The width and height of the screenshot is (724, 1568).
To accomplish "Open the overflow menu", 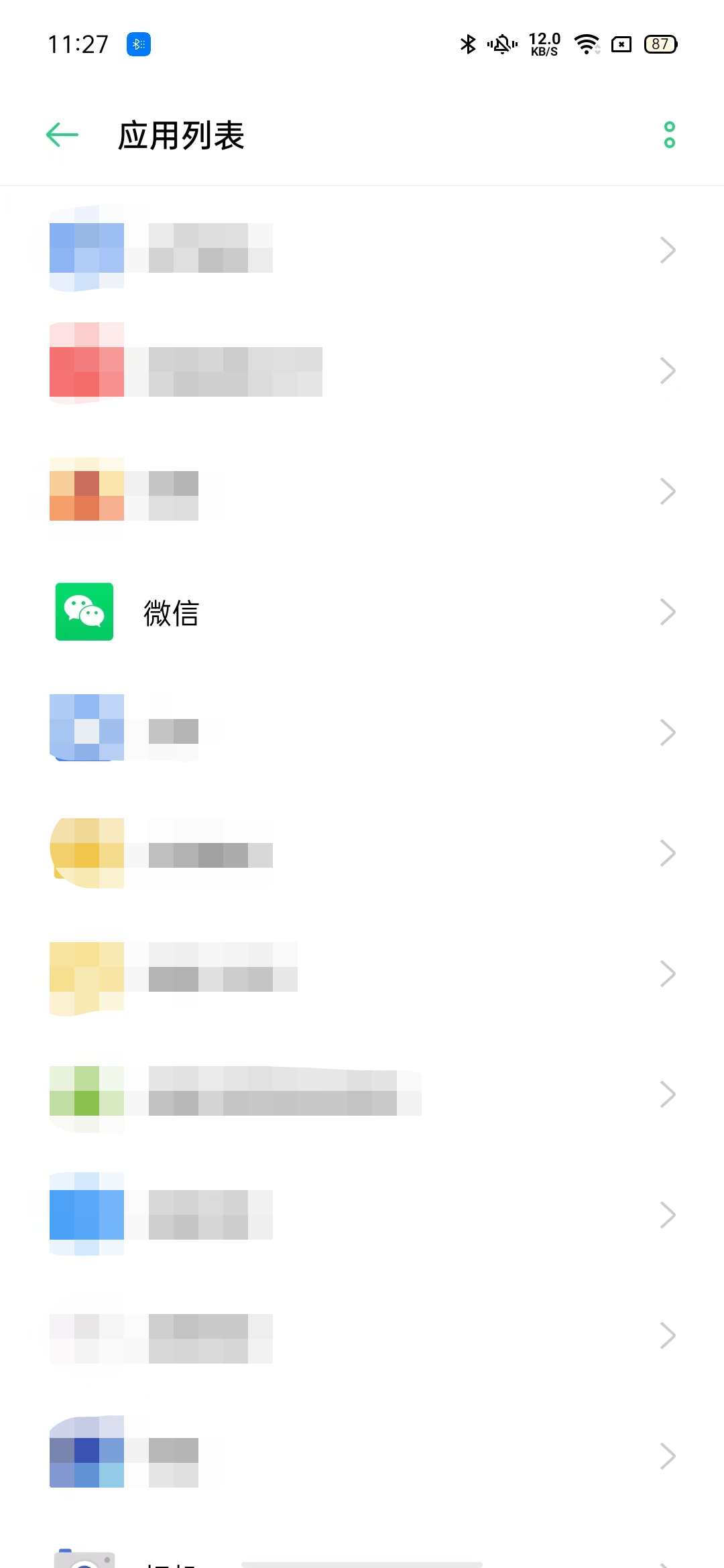I will pos(668,135).
